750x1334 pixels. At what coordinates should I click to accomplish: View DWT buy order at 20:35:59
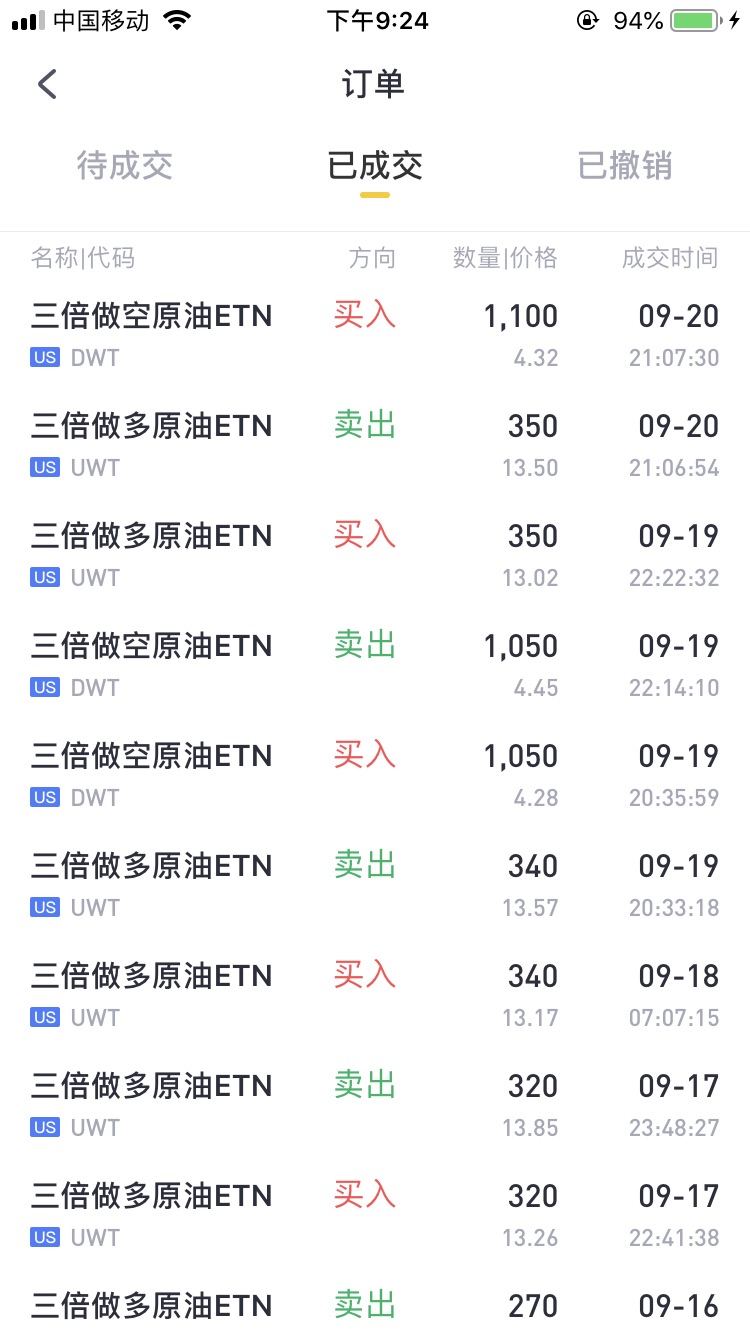[x=375, y=776]
